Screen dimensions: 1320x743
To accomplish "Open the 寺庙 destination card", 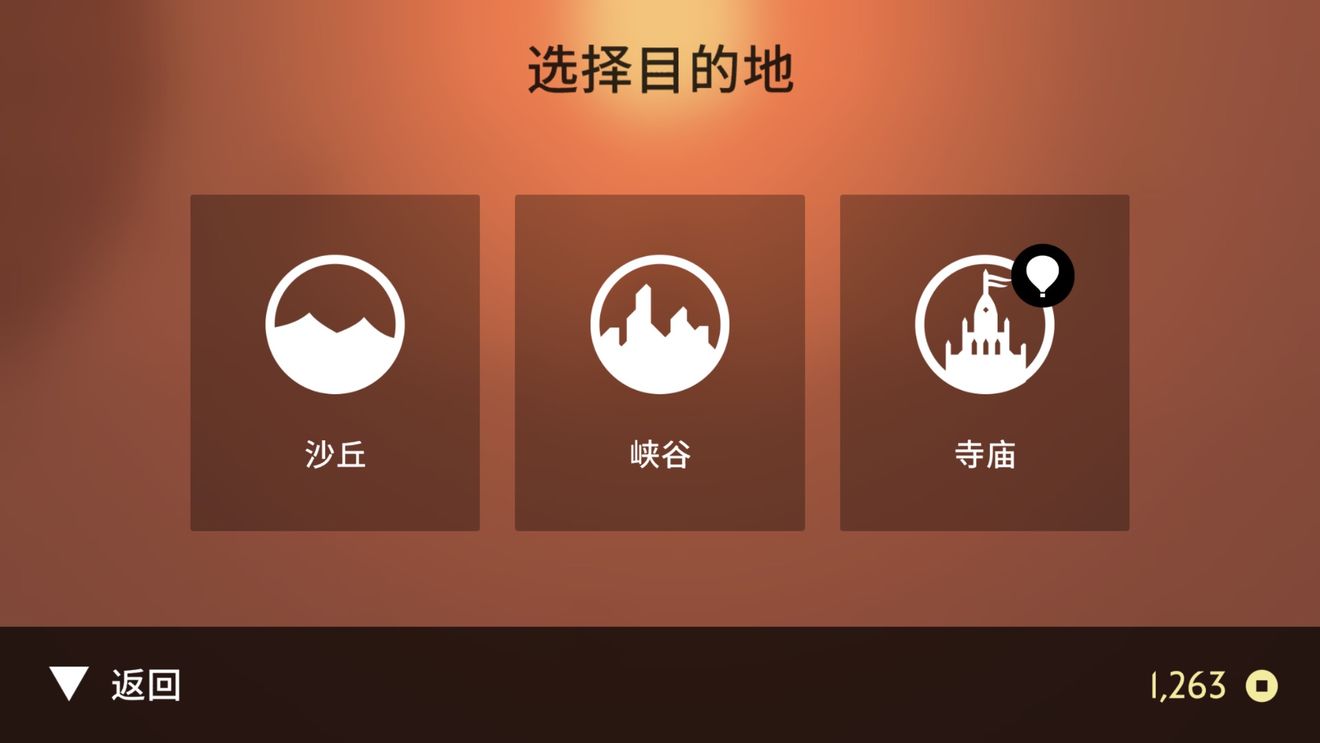I will coord(984,362).
